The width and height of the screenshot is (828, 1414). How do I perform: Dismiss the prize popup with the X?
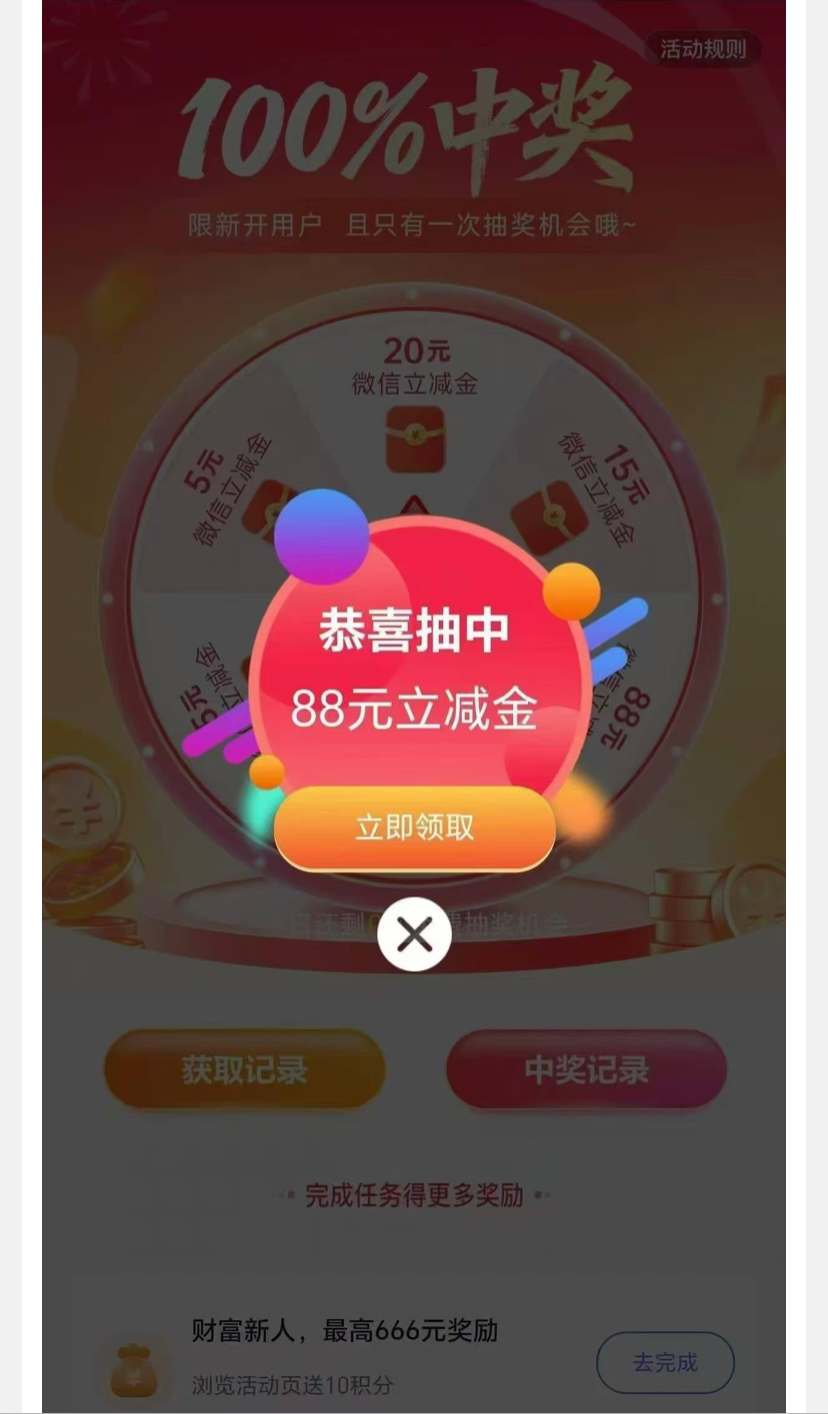click(x=414, y=934)
